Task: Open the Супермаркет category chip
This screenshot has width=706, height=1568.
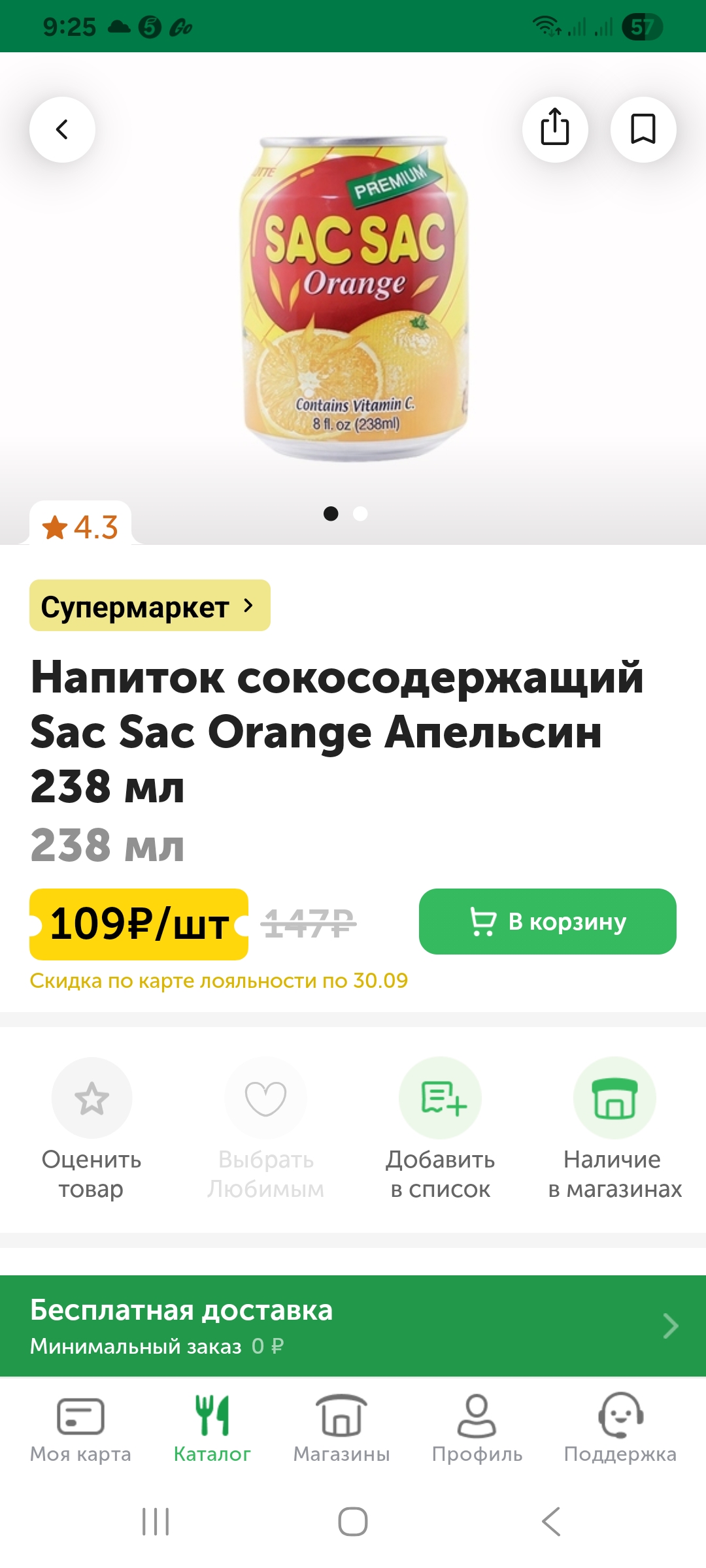Action: pos(150,606)
